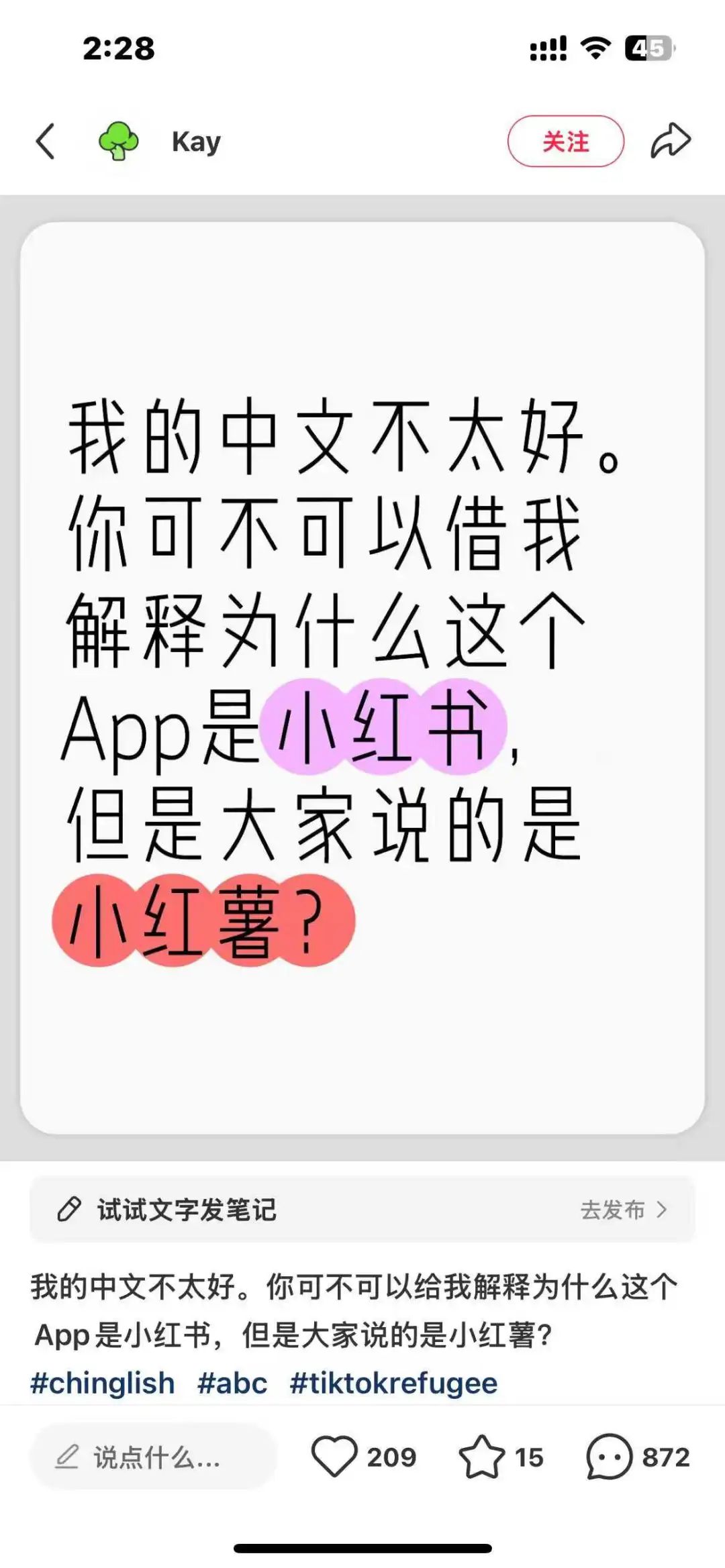Go back using the top-left arrow
This screenshot has width=725, height=1568.
(46, 142)
